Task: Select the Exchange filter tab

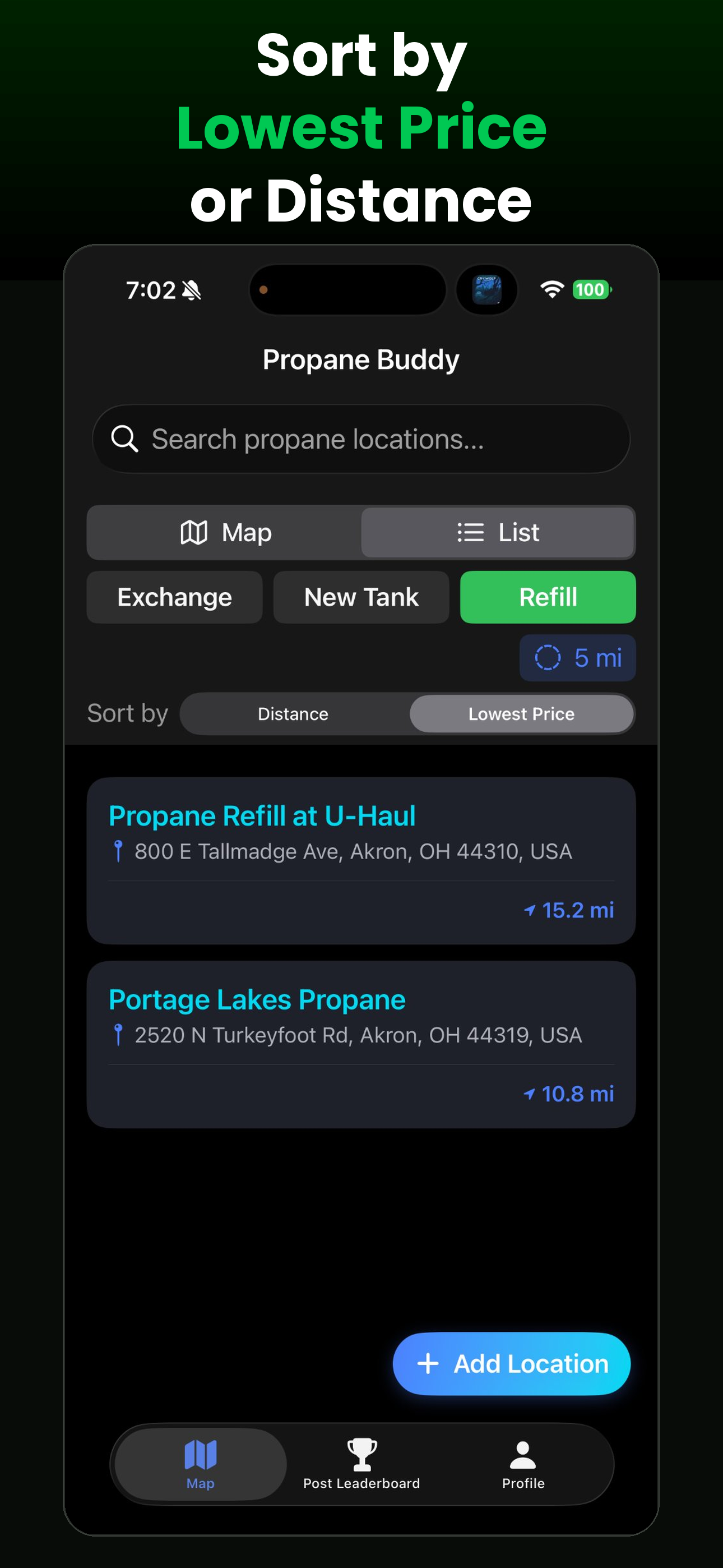Action: point(174,597)
